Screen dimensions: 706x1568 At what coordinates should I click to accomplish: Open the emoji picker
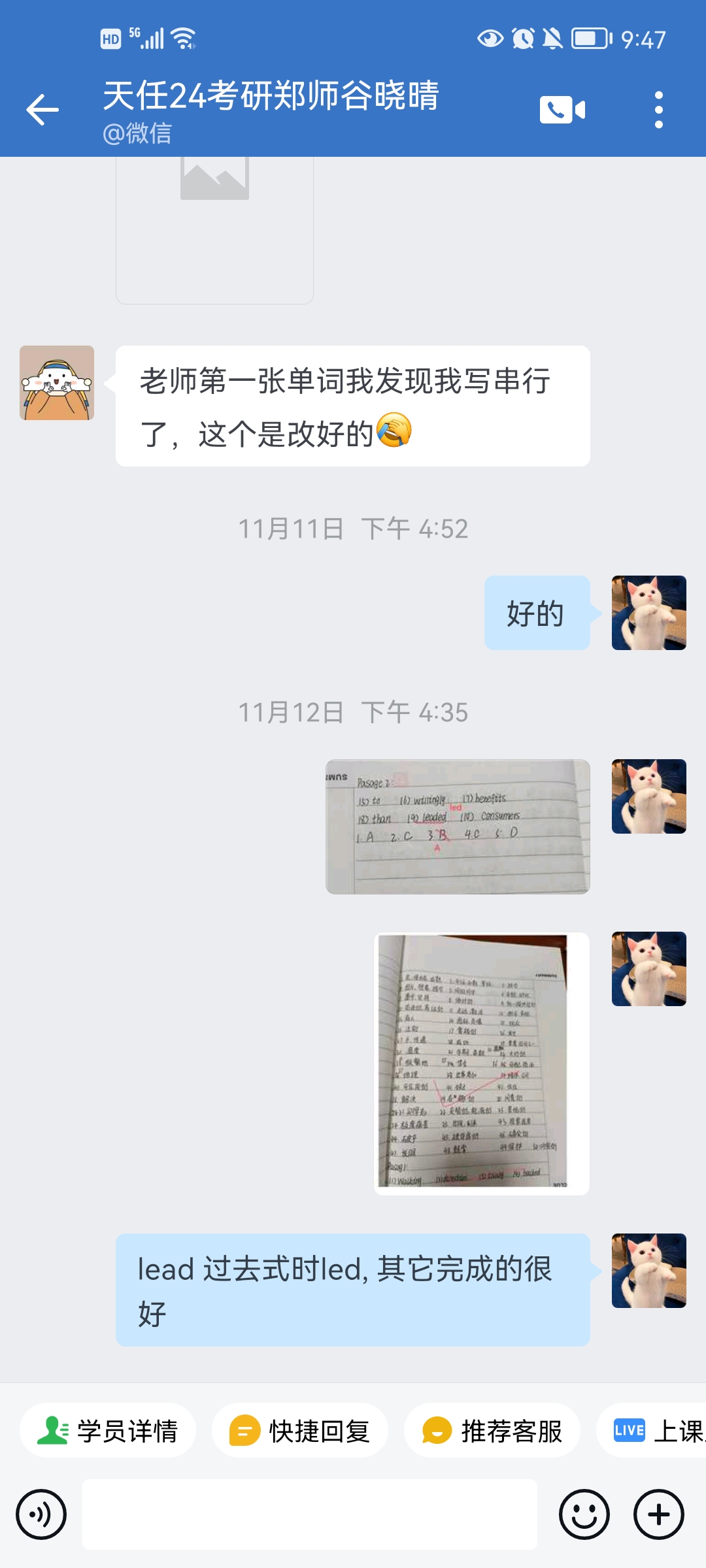[584, 1514]
